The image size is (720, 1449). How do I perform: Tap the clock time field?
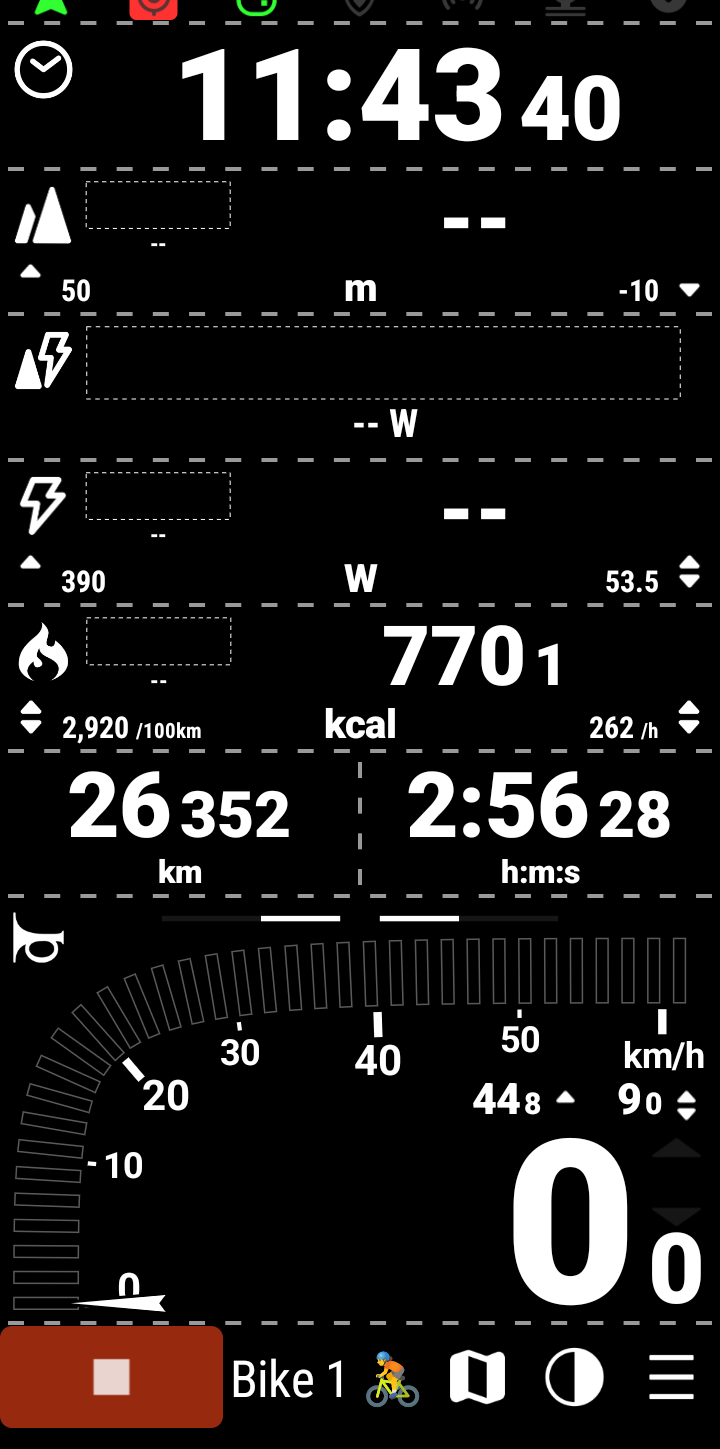(360, 95)
